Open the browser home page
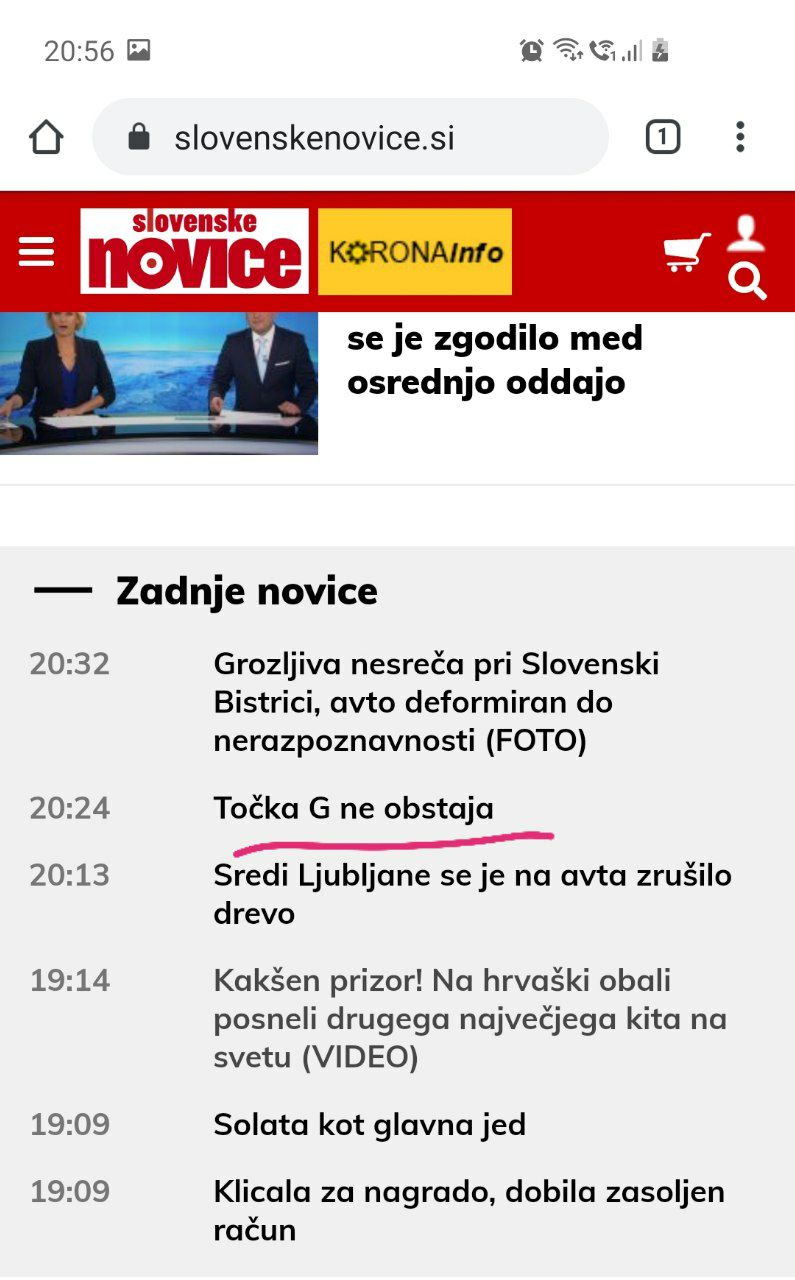795x1280 pixels. point(46,137)
